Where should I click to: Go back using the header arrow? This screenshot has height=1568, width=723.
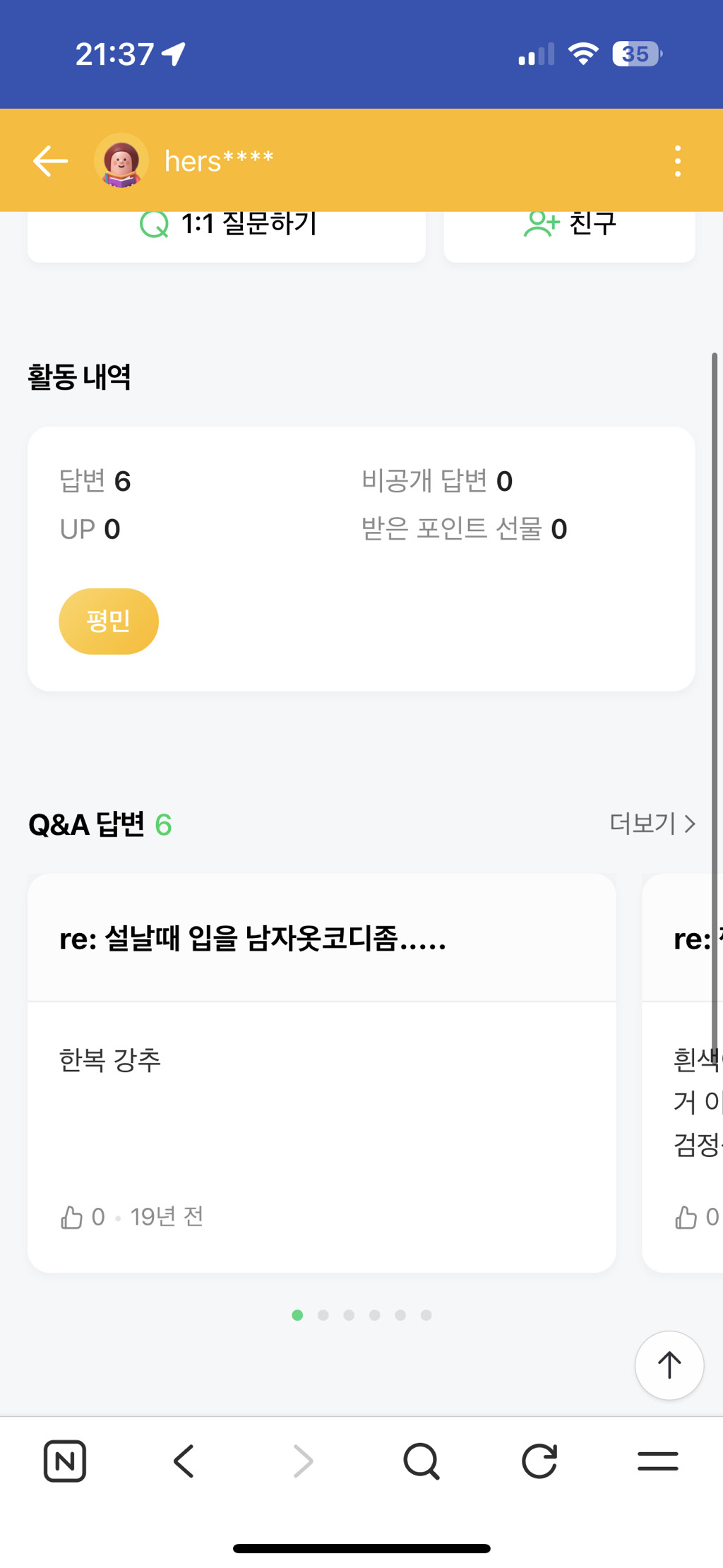51,161
